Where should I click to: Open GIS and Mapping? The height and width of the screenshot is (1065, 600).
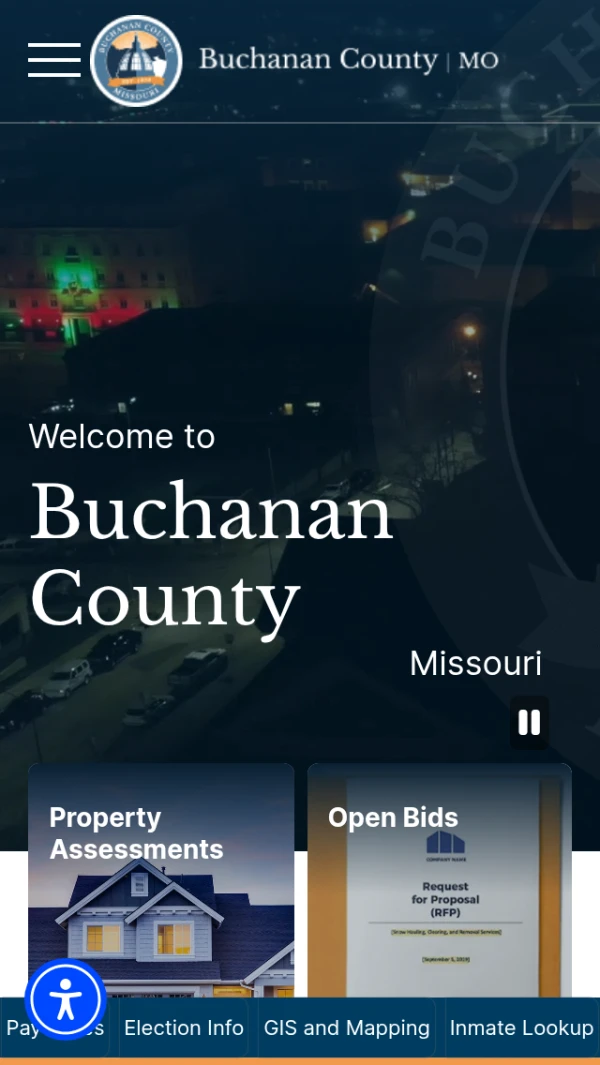tap(346, 1028)
